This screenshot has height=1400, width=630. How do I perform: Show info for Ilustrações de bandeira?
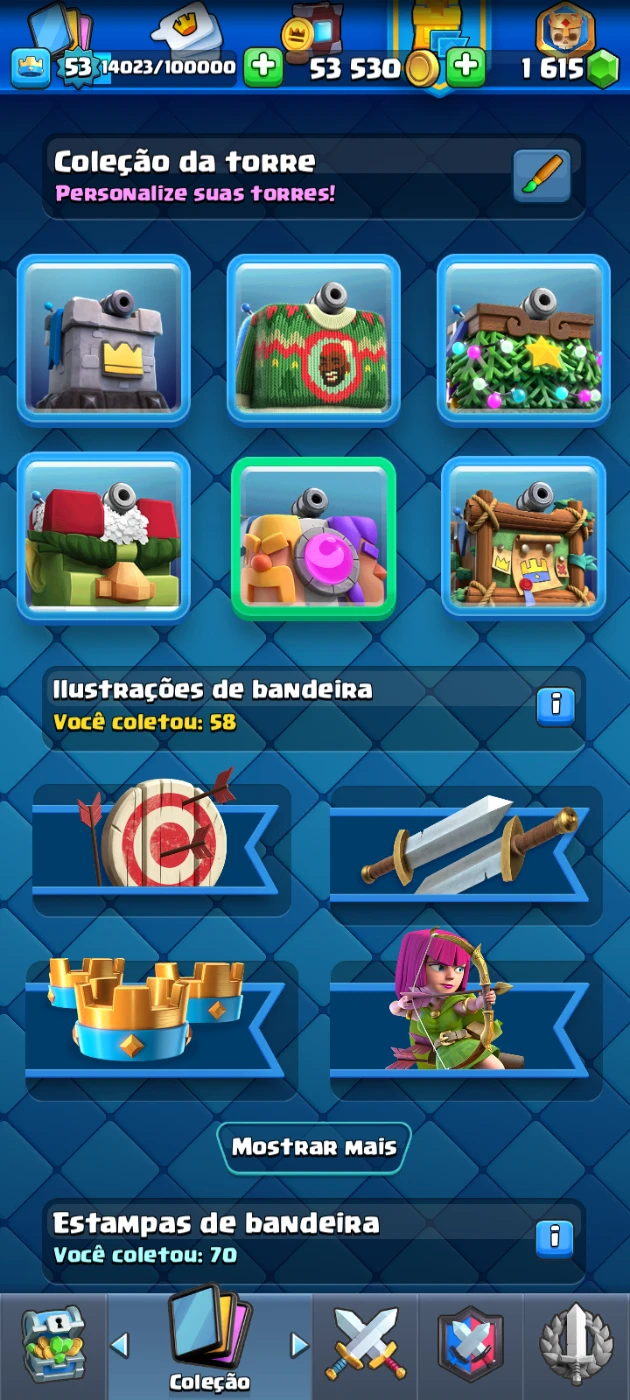[x=555, y=706]
